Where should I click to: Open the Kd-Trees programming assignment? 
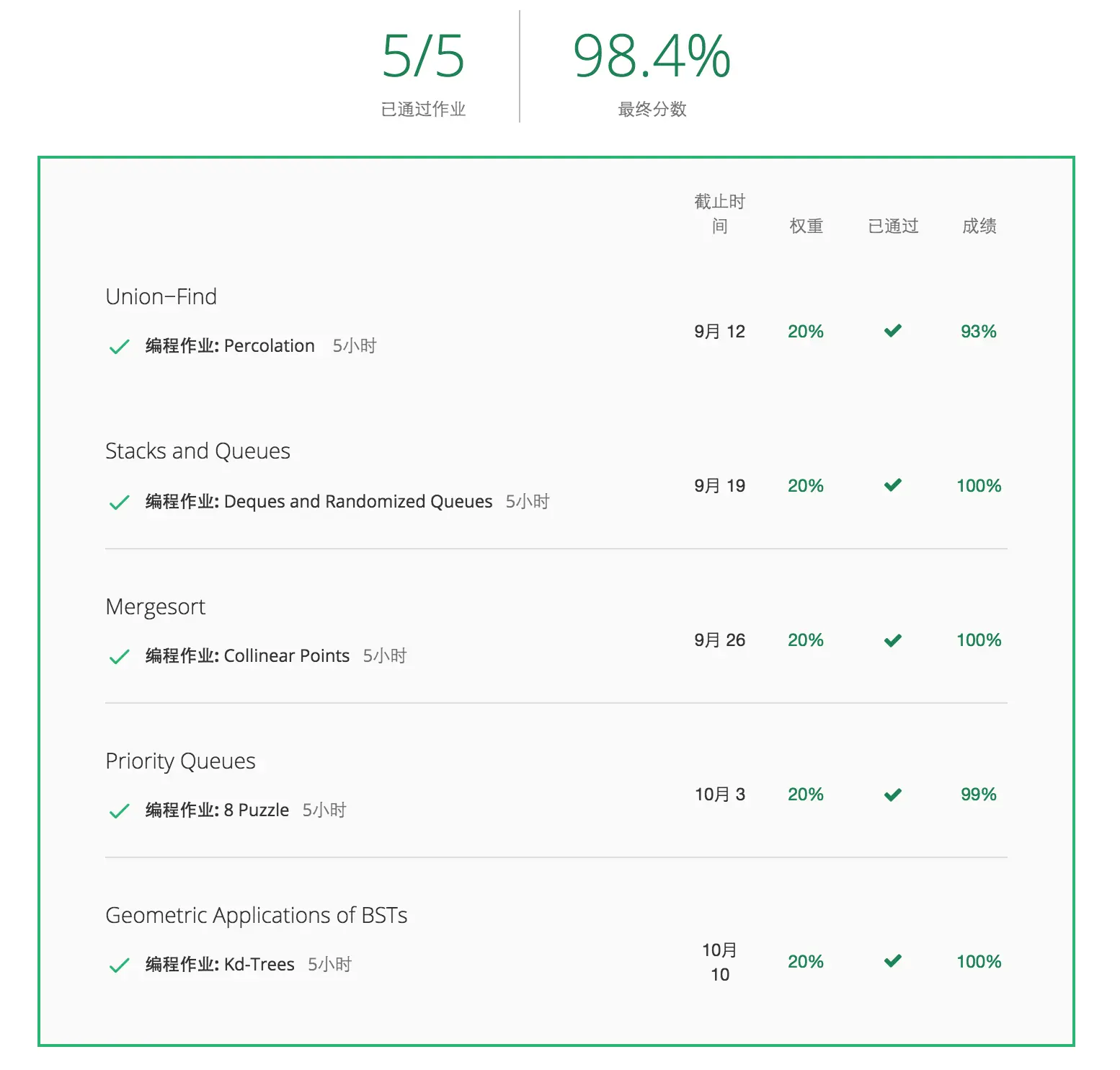click(x=220, y=965)
